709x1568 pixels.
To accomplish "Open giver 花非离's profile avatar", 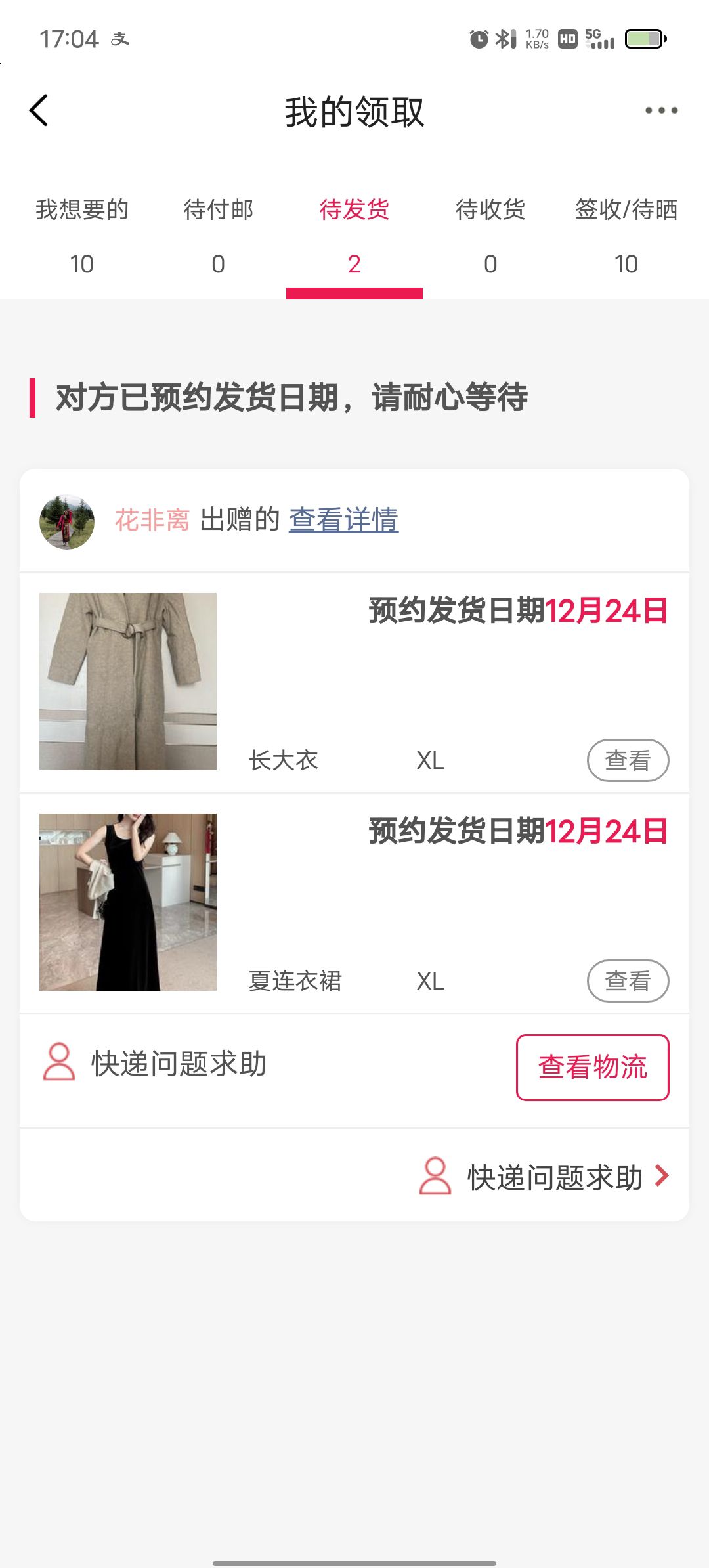I will coord(67,521).
